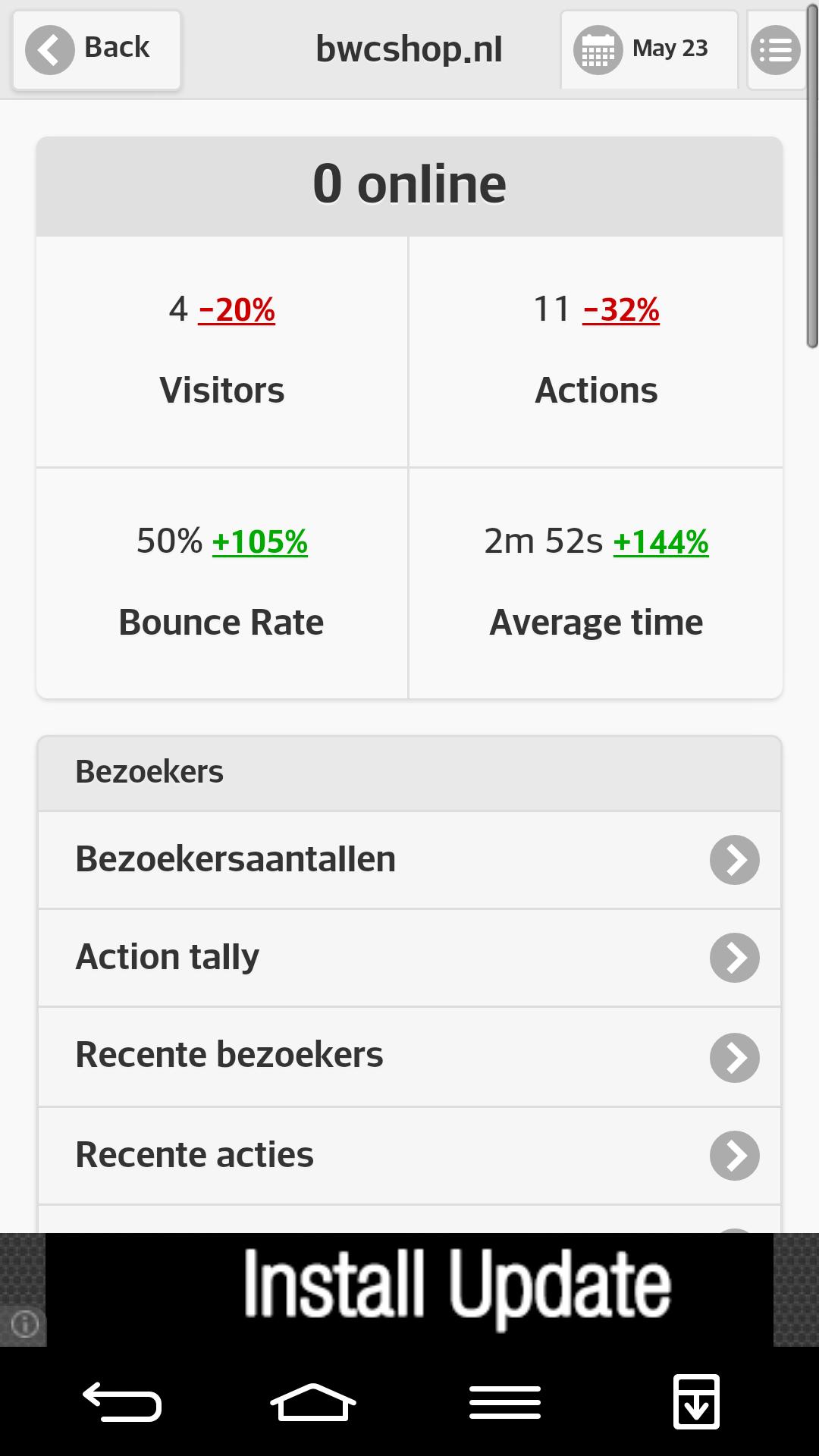Open the ad info icon
Image resolution: width=819 pixels, height=1456 pixels.
(24, 1324)
